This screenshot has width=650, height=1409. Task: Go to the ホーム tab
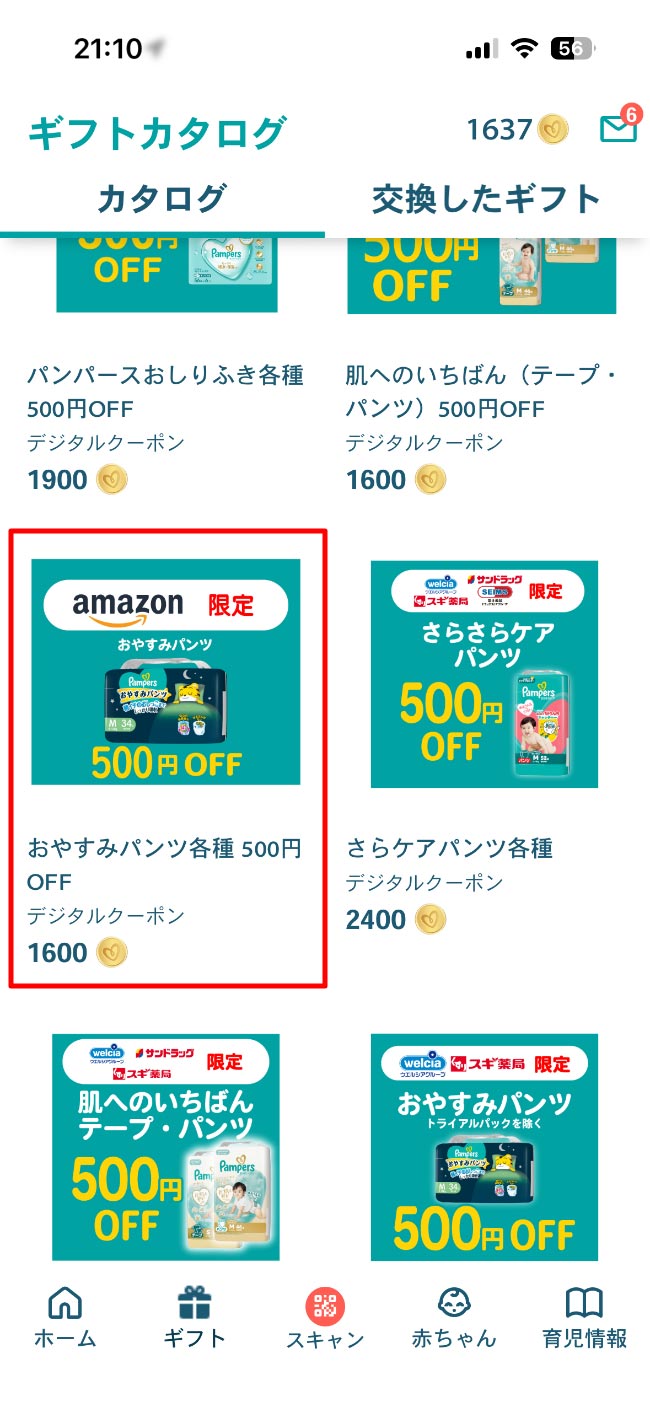tap(65, 1318)
